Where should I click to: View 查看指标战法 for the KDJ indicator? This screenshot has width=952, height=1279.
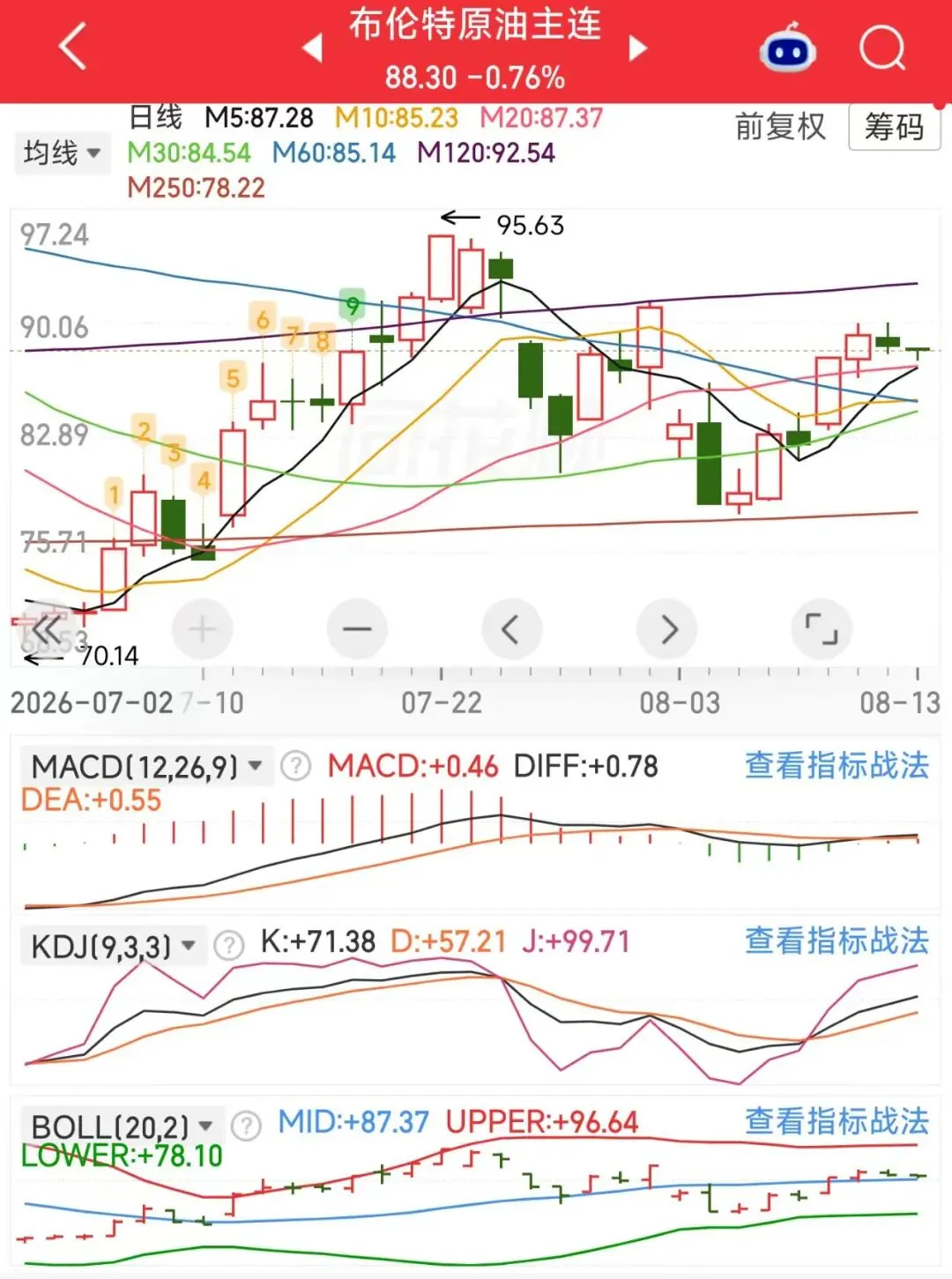837,941
